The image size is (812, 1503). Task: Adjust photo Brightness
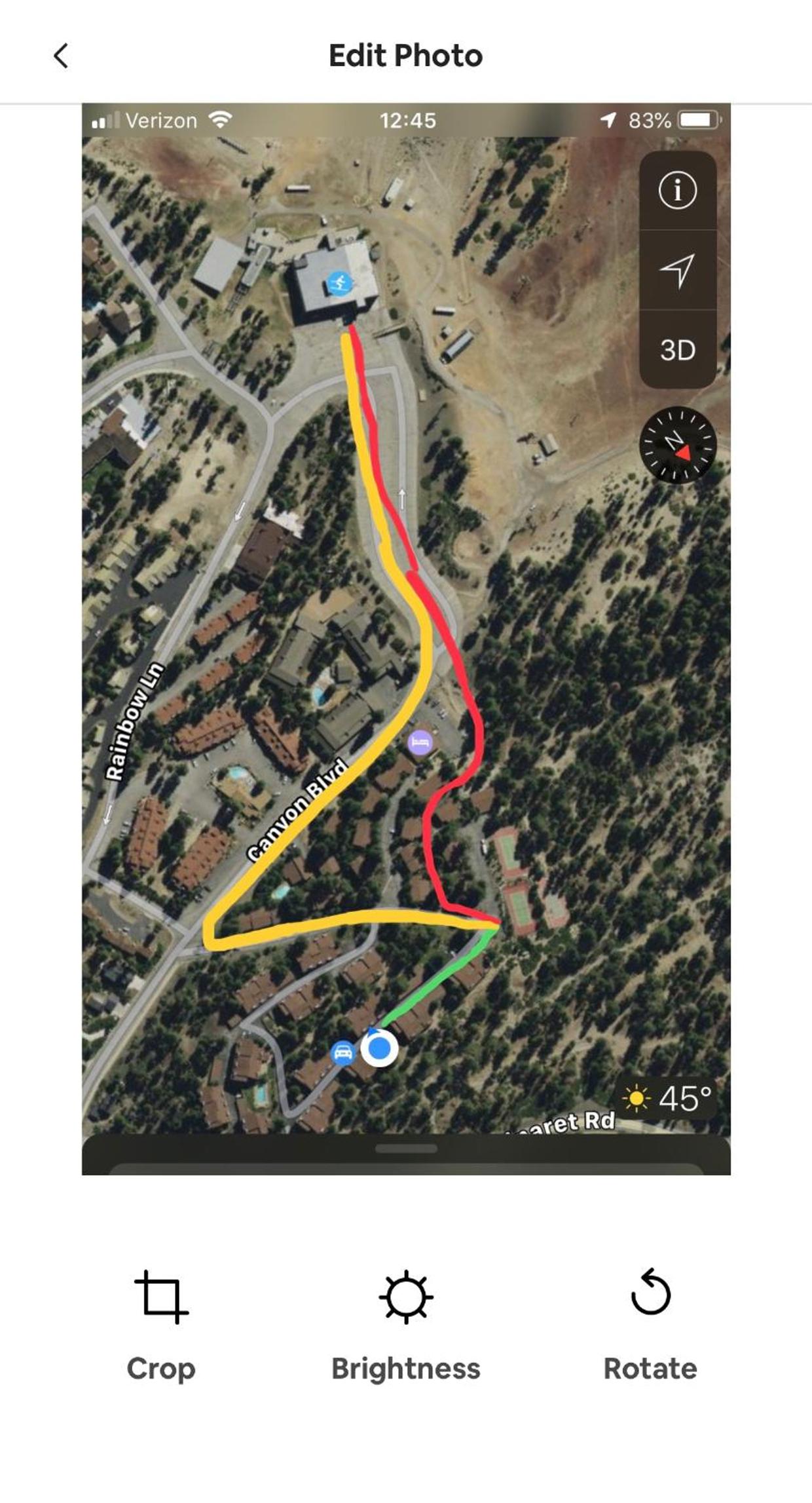pyautogui.click(x=406, y=1325)
